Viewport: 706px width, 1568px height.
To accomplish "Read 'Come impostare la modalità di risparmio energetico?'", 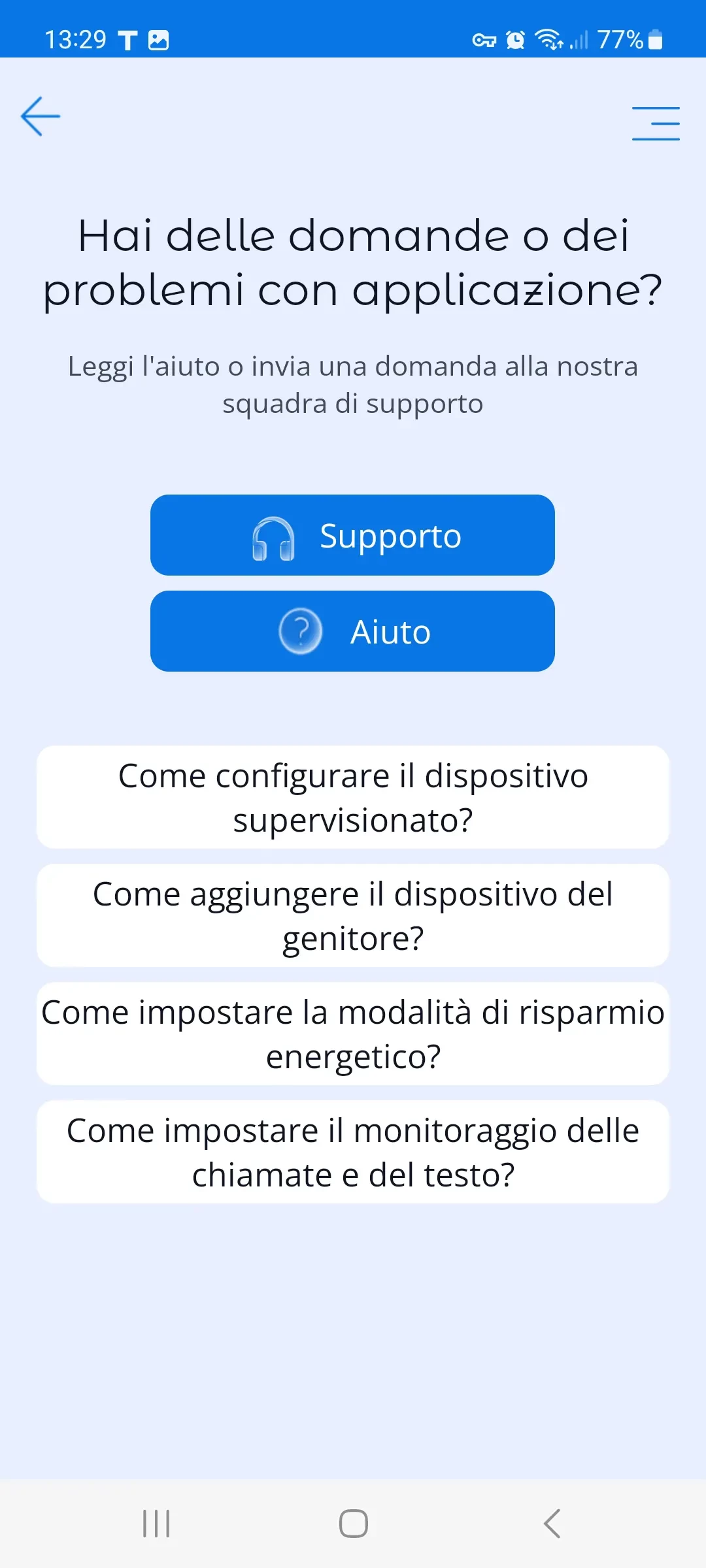I will [353, 1034].
